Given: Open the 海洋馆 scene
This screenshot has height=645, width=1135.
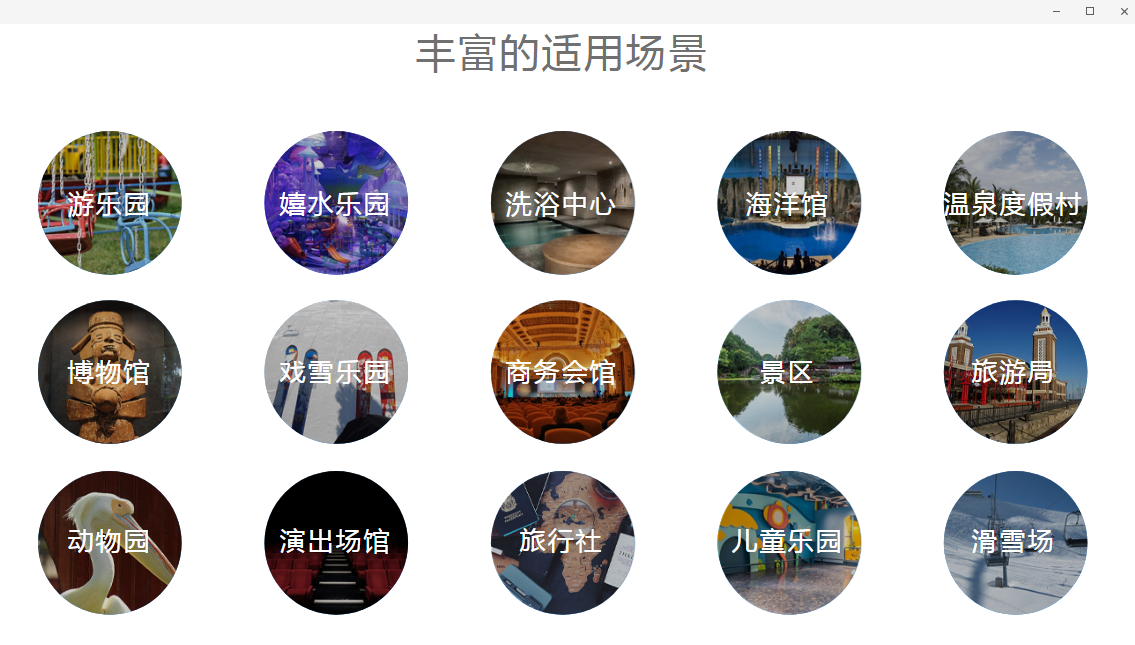Looking at the screenshot, I should pos(788,203).
